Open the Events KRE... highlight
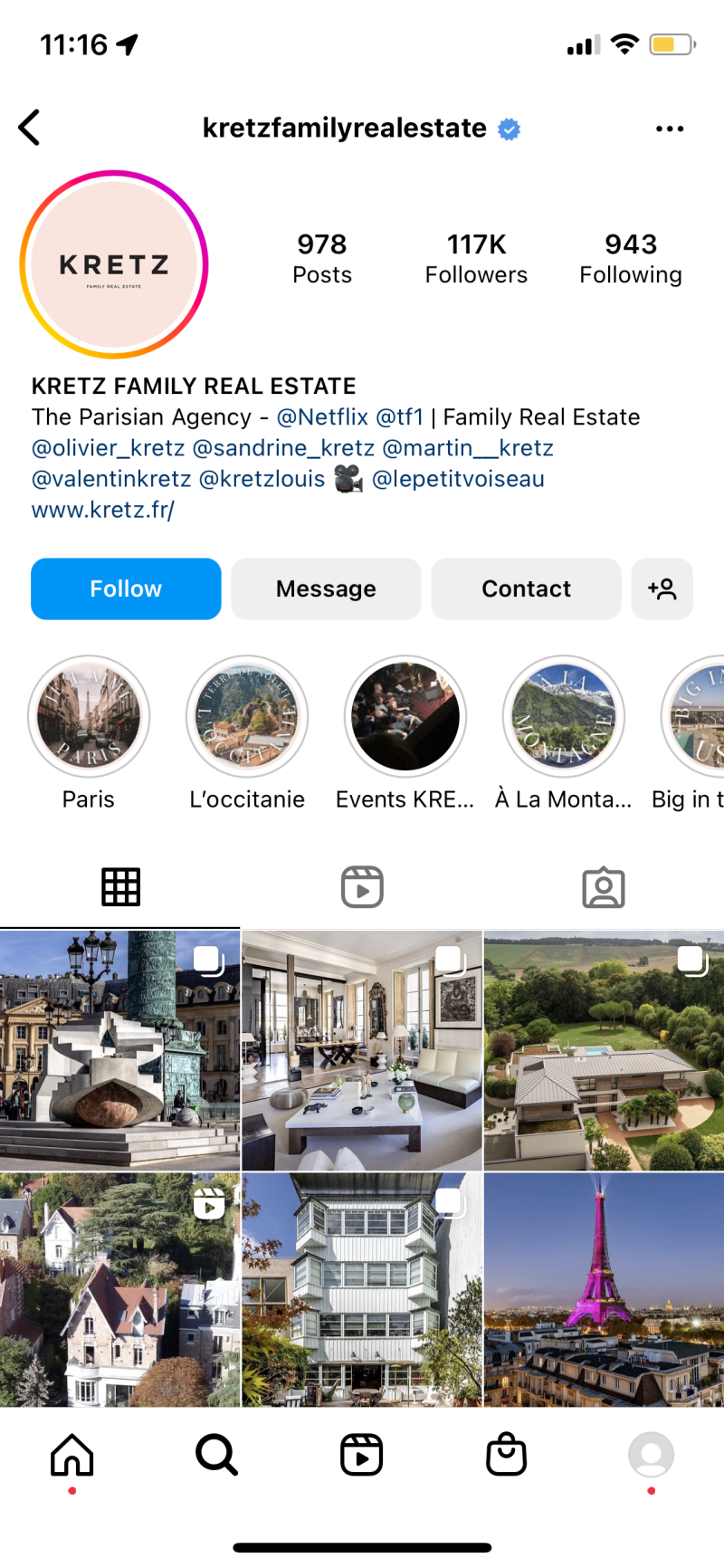 click(x=405, y=717)
